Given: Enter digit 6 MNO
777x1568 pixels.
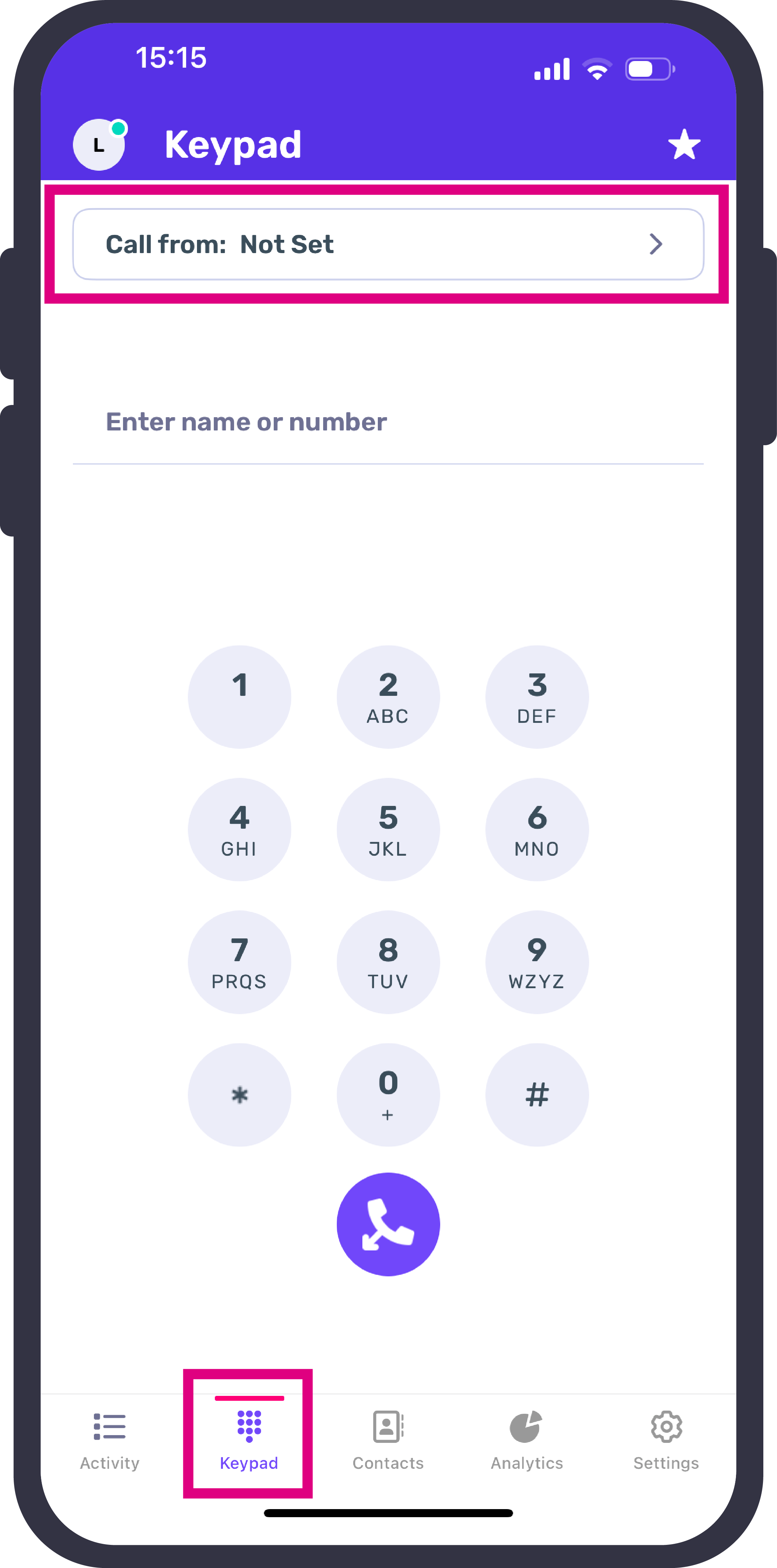Looking at the screenshot, I should 537,830.
